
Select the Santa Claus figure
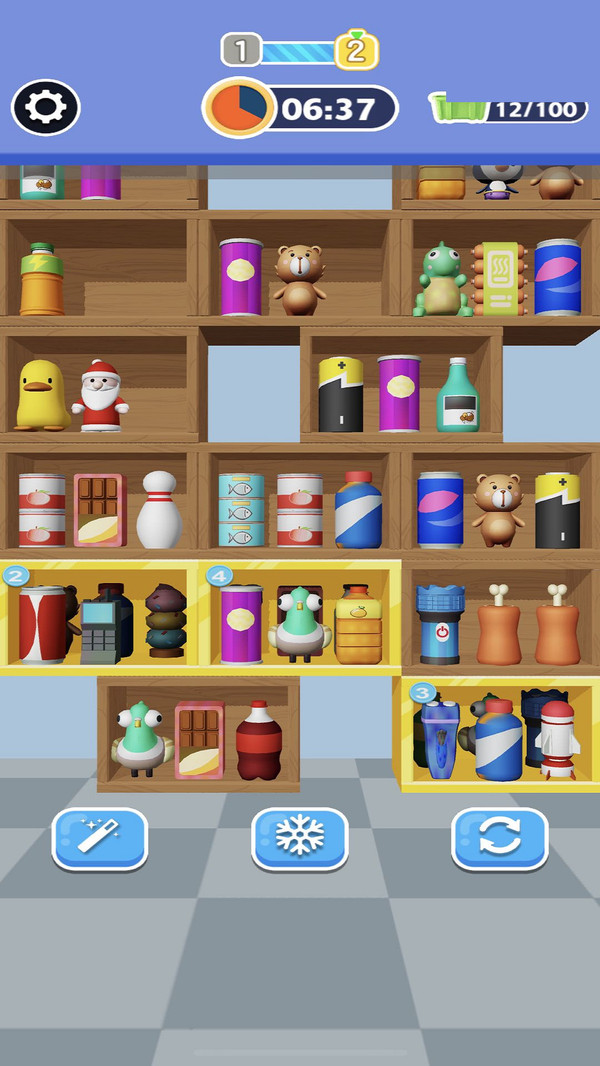(x=99, y=397)
